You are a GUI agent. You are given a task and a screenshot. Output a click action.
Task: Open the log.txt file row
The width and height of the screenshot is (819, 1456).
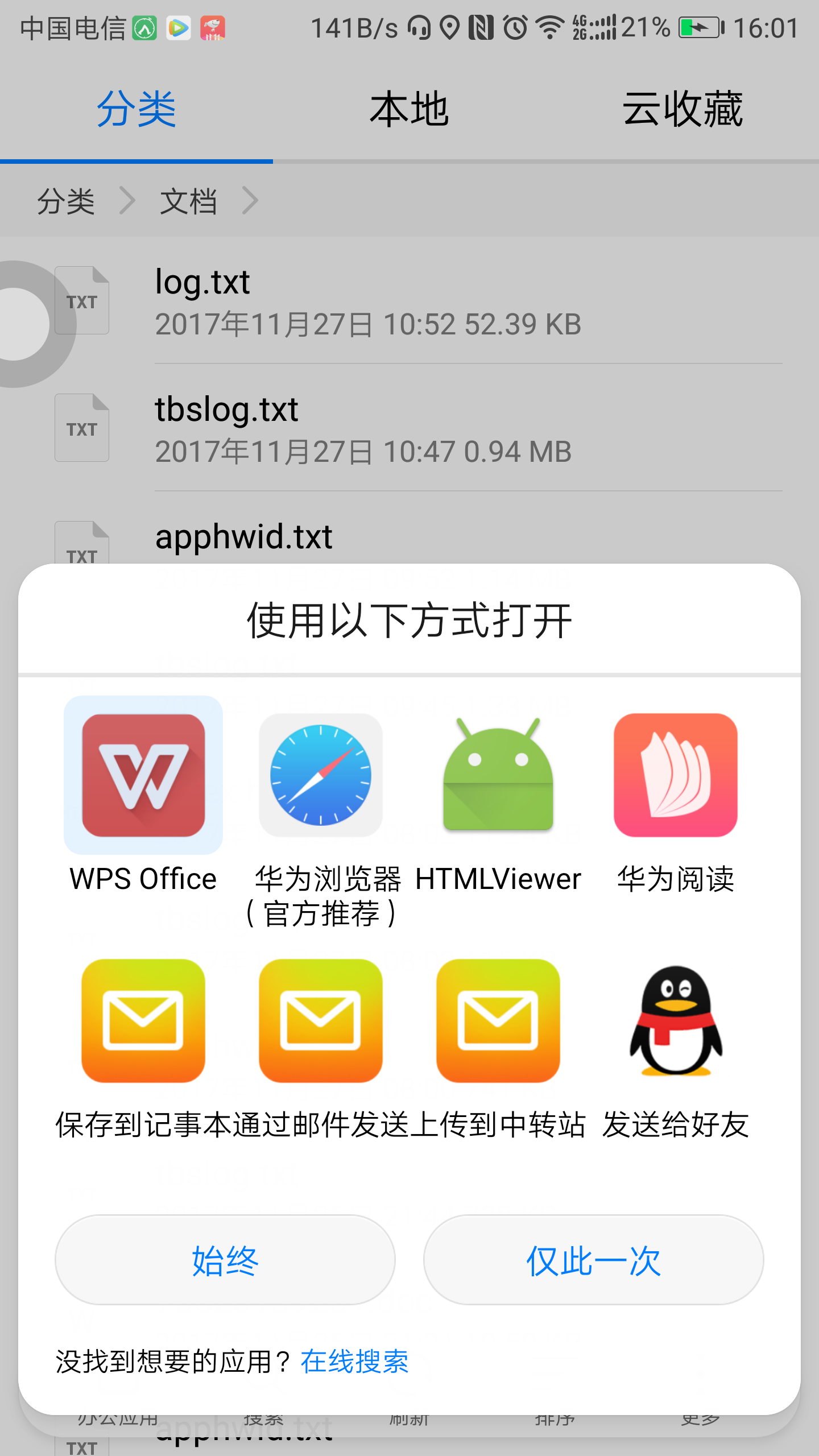coord(409,301)
